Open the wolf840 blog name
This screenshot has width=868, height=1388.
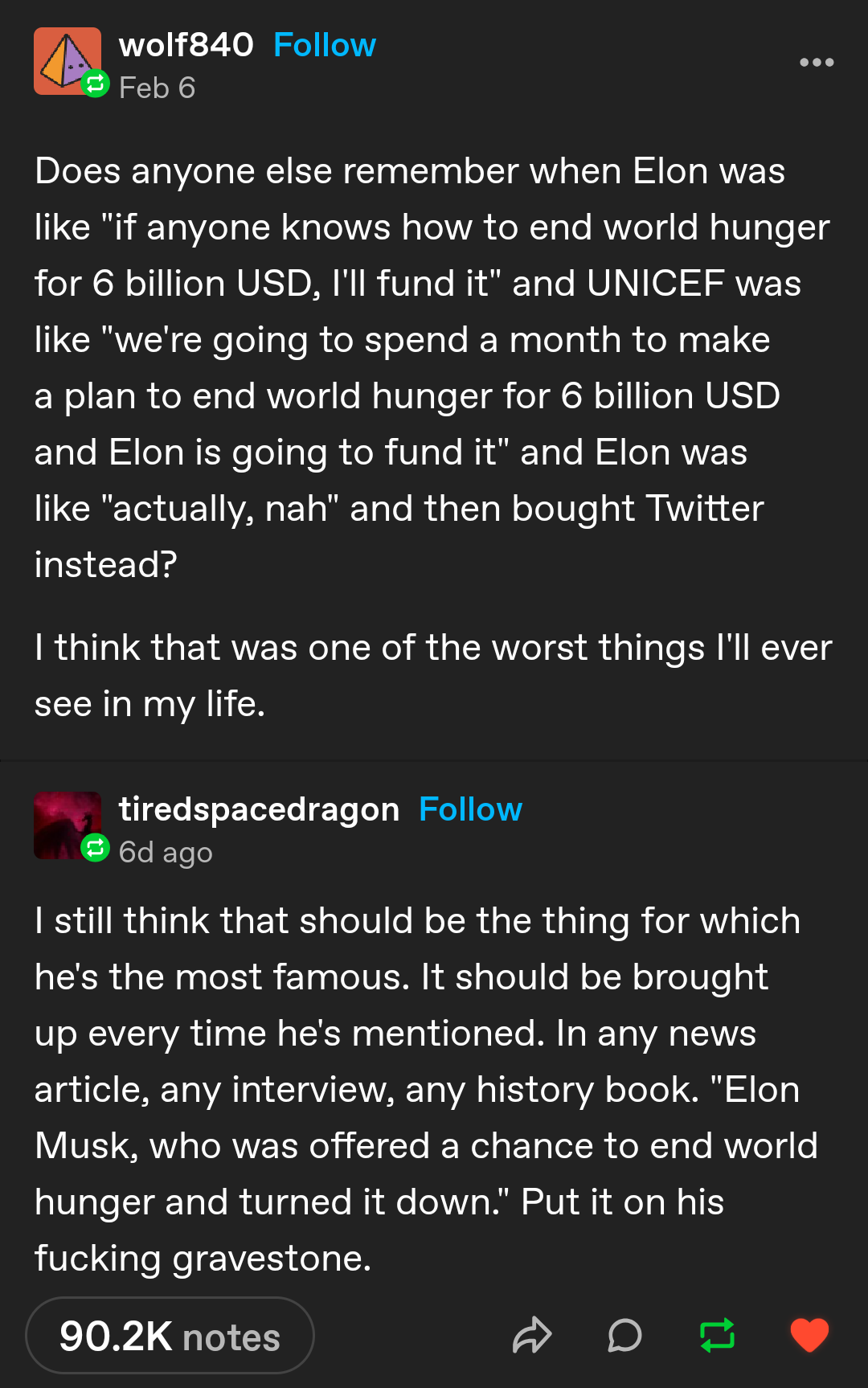pyautogui.click(x=186, y=46)
